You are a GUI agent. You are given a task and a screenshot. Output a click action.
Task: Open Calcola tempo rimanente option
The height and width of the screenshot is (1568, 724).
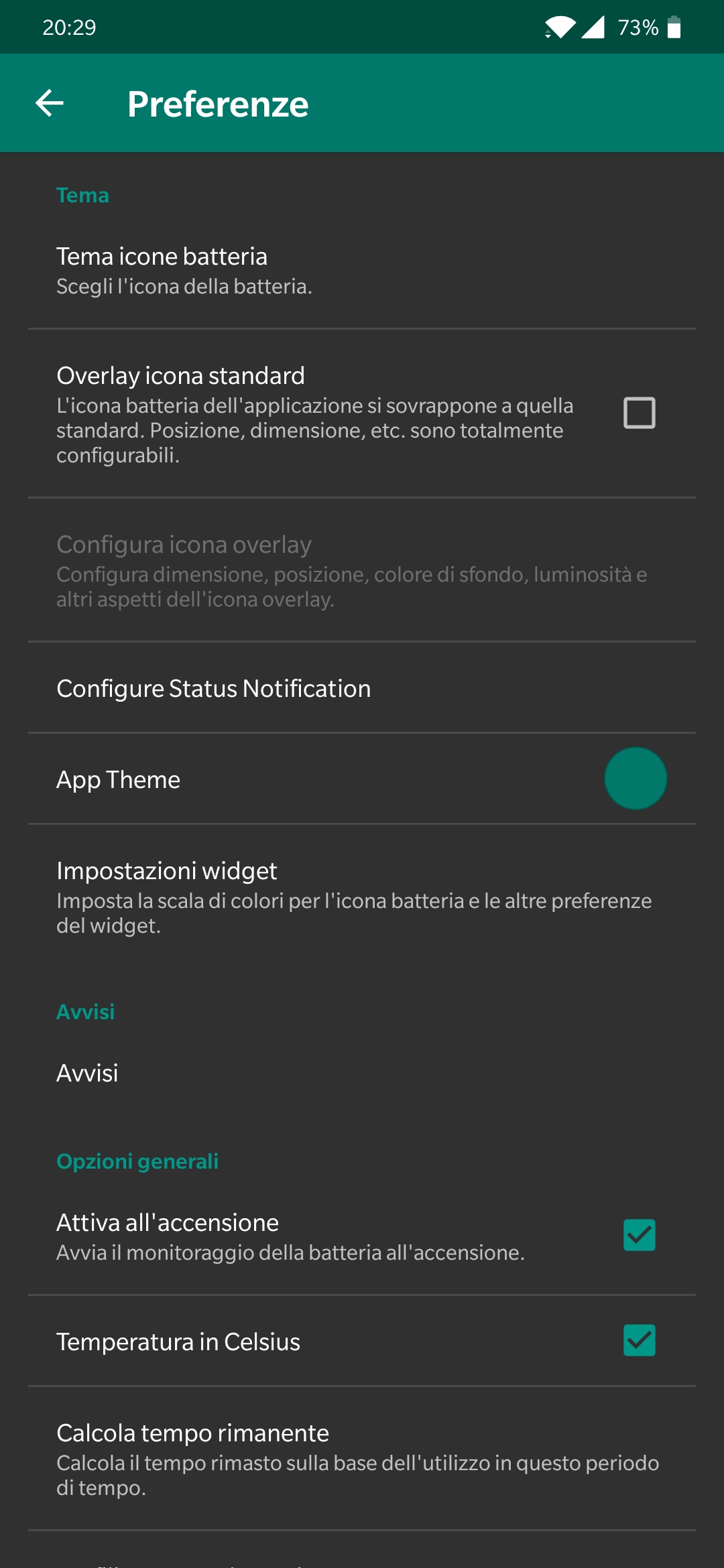click(x=362, y=1458)
